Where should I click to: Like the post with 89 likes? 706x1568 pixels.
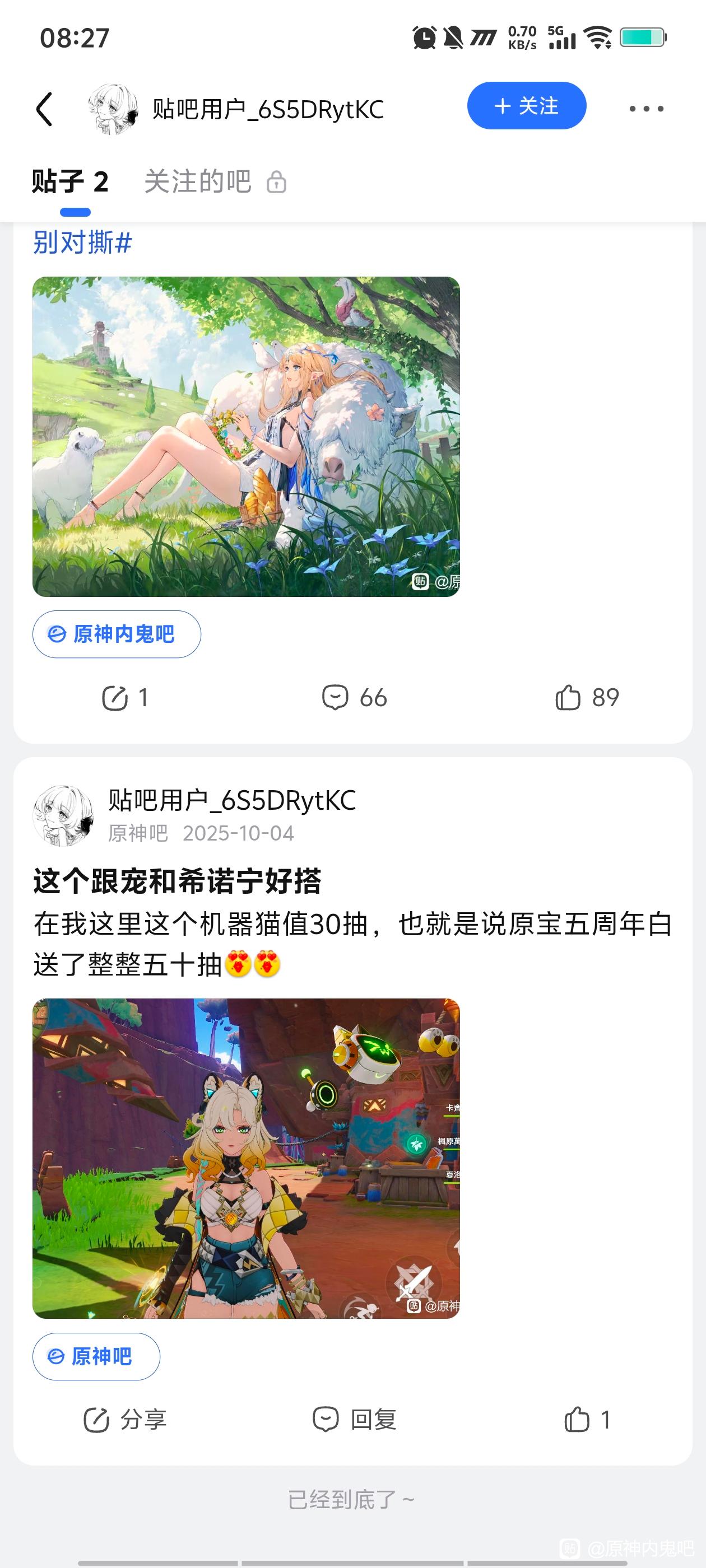tap(587, 698)
